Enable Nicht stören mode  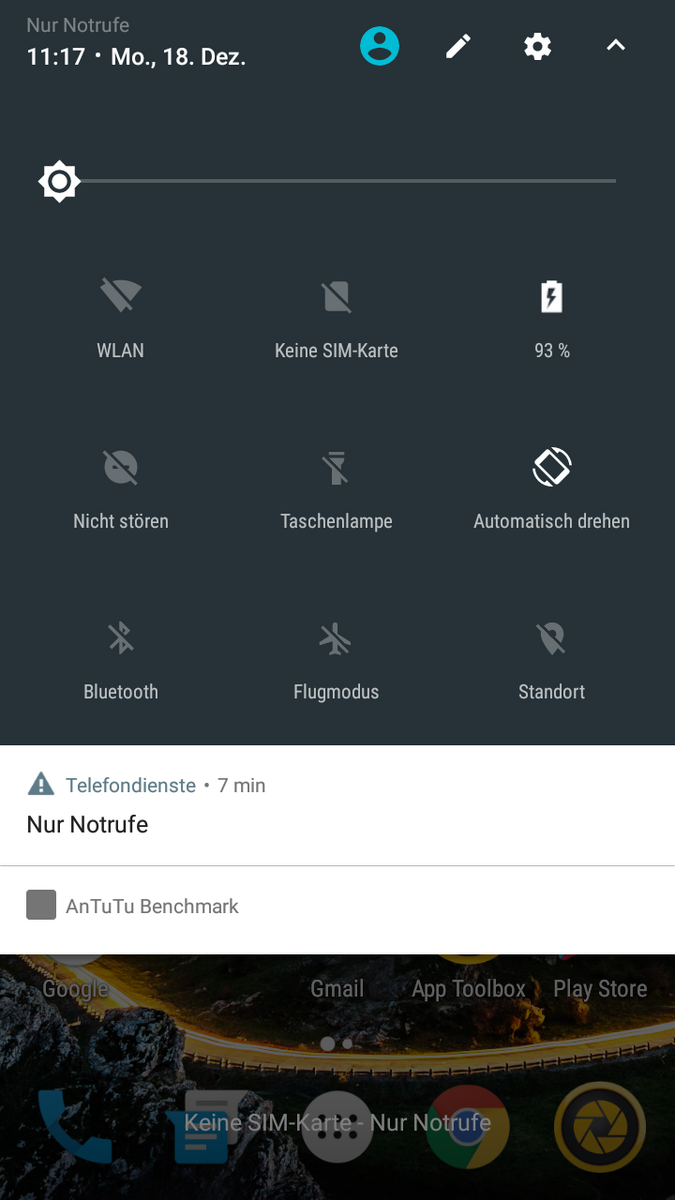[x=121, y=467]
